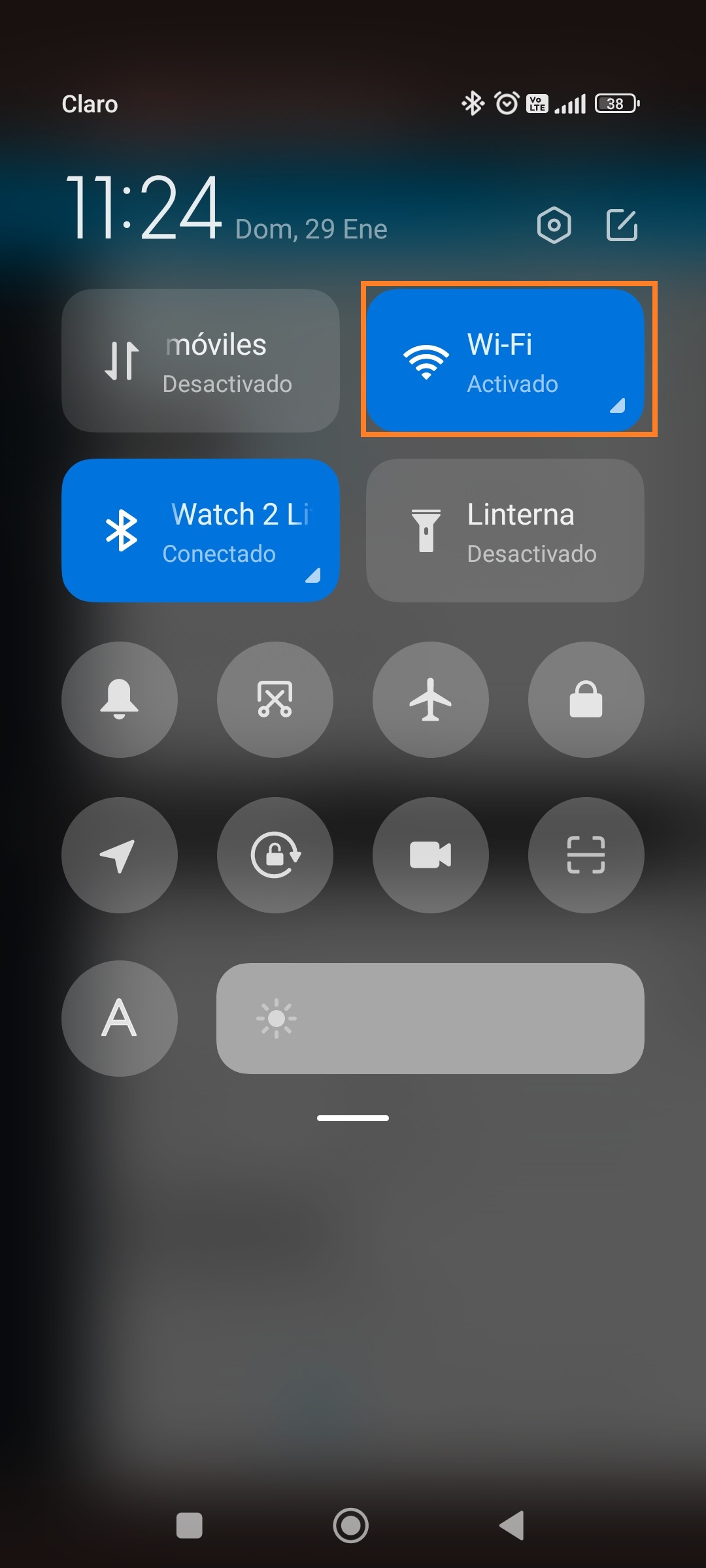706x1568 pixels.
Task: Toggle the sound bell tile
Action: click(x=120, y=700)
